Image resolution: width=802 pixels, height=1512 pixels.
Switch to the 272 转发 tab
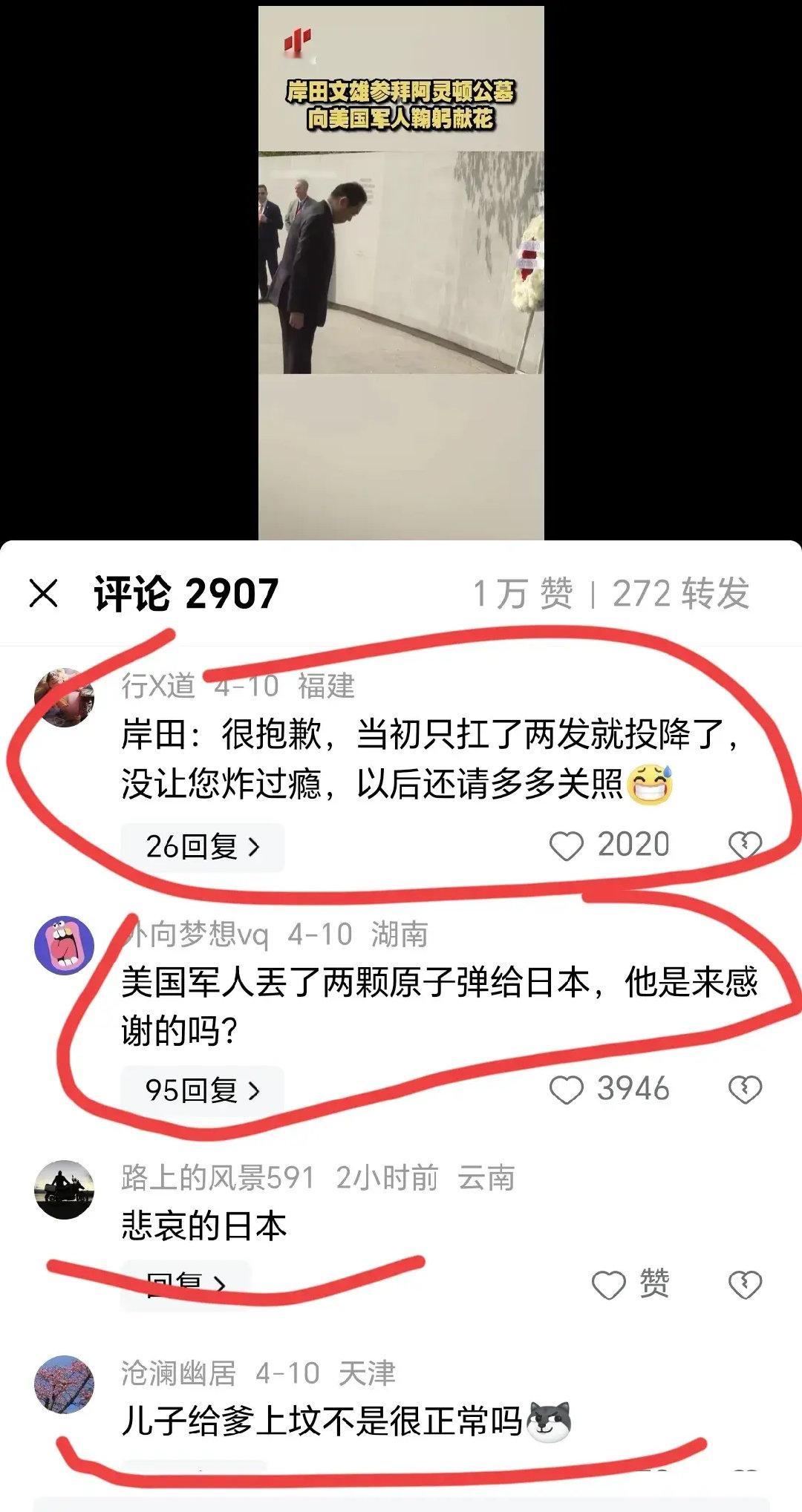point(680,594)
